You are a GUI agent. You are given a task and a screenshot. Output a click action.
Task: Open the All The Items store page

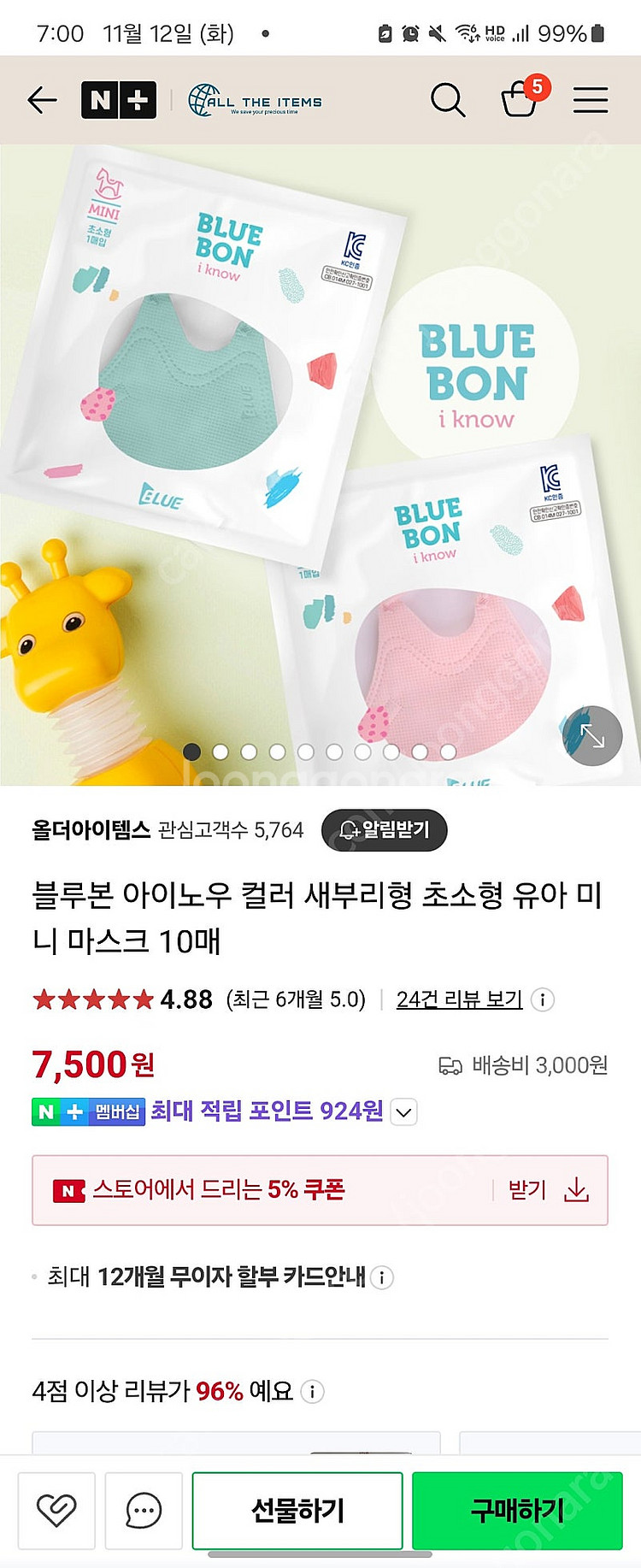click(x=256, y=100)
